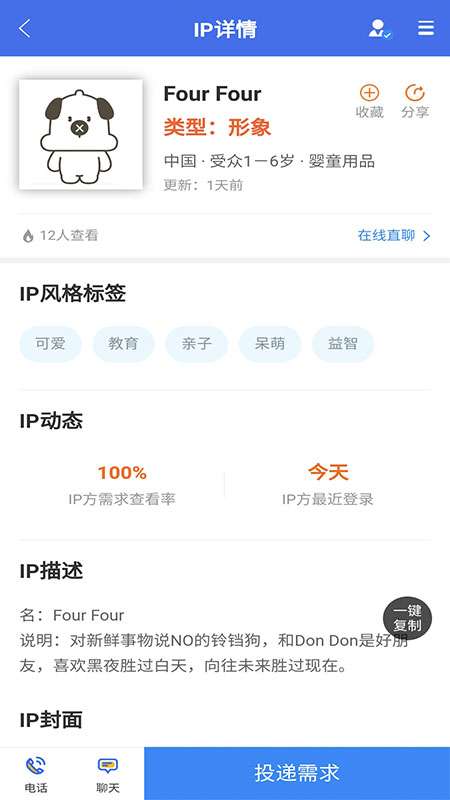The height and width of the screenshot is (800, 450).
Task: Select the 亲子 style tag
Action: (x=196, y=344)
